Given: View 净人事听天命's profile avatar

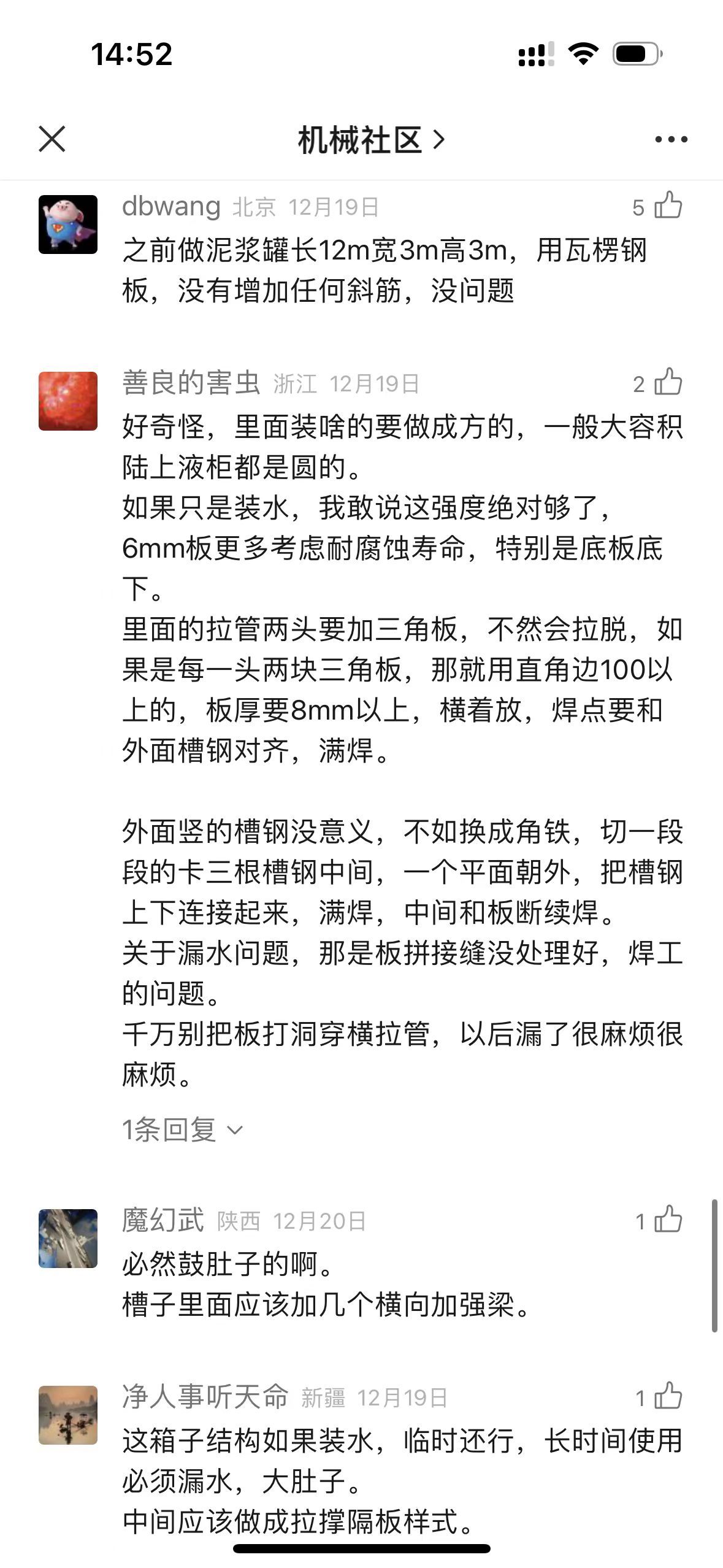Looking at the screenshot, I should [x=68, y=1415].
